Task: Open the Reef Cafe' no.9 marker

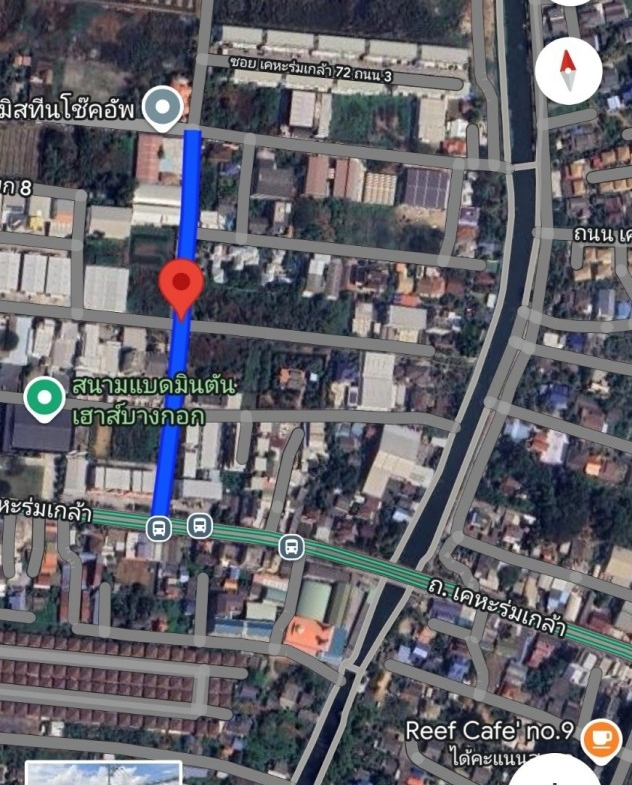Action: [600, 736]
